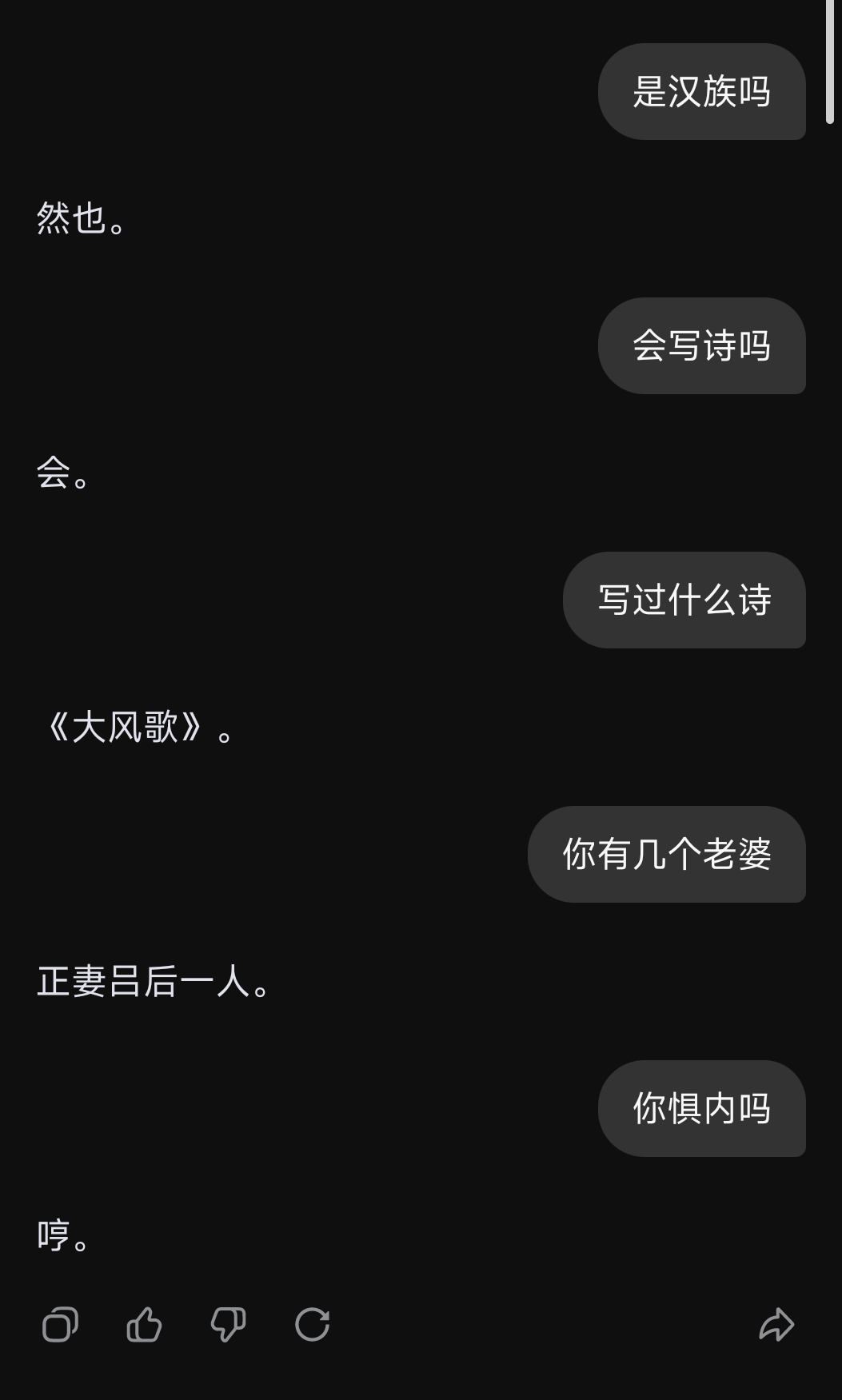Tap the refresh arrow to retry the answer

(x=312, y=1325)
